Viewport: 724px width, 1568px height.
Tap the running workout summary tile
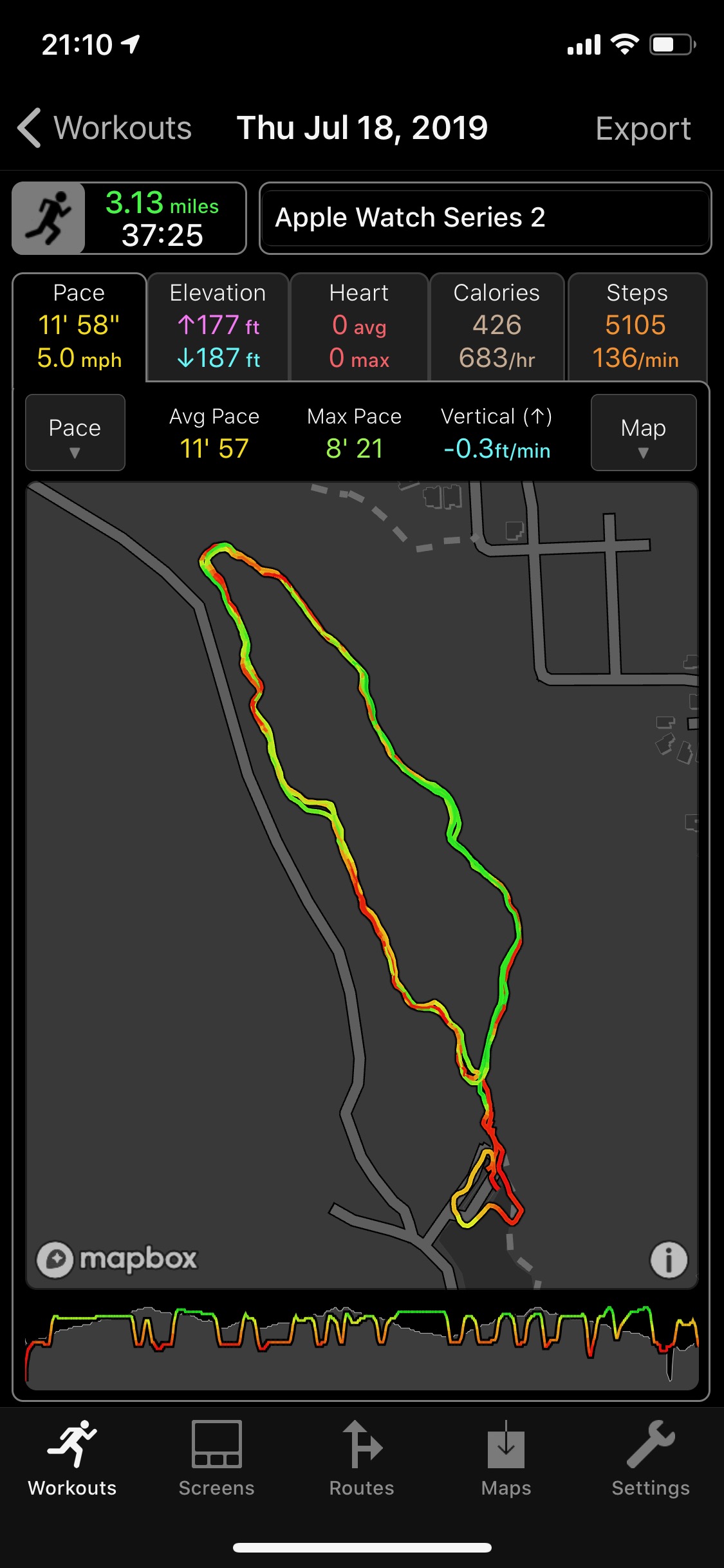[x=129, y=218]
